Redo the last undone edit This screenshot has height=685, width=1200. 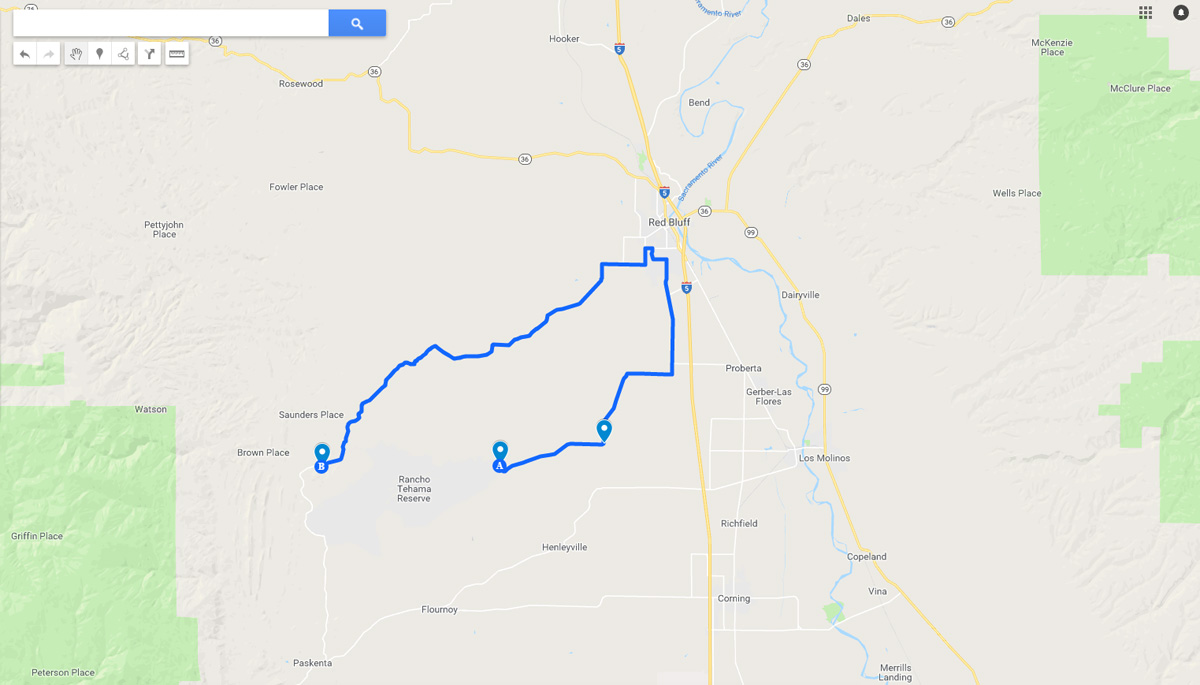pyautogui.click(x=49, y=54)
